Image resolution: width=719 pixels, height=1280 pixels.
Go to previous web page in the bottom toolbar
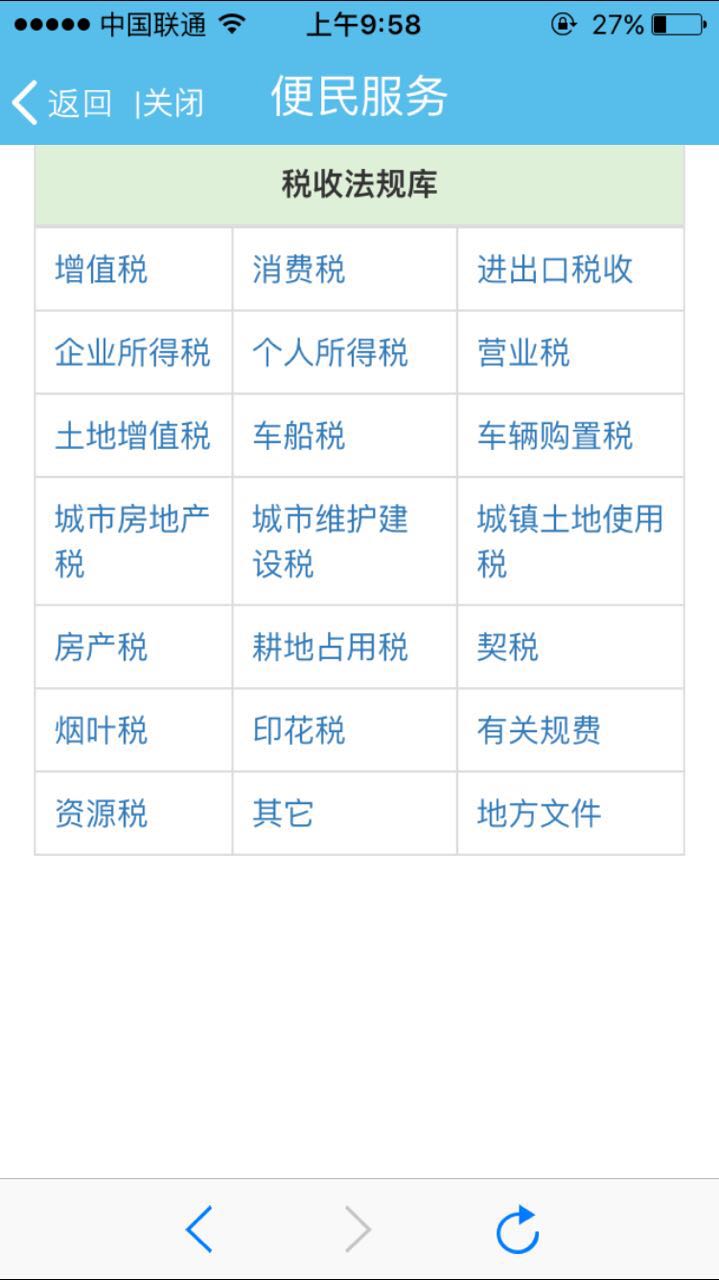(x=199, y=1229)
